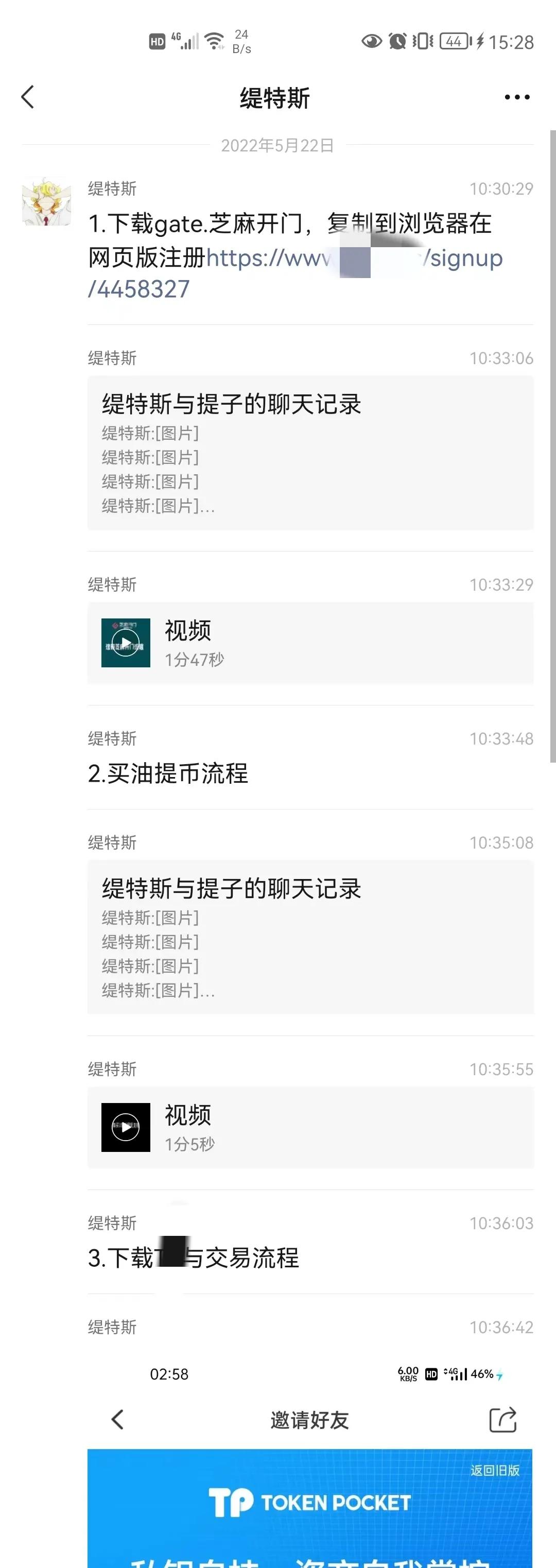Open the first 缇特斯与提子的聊天记录 card

click(x=311, y=454)
